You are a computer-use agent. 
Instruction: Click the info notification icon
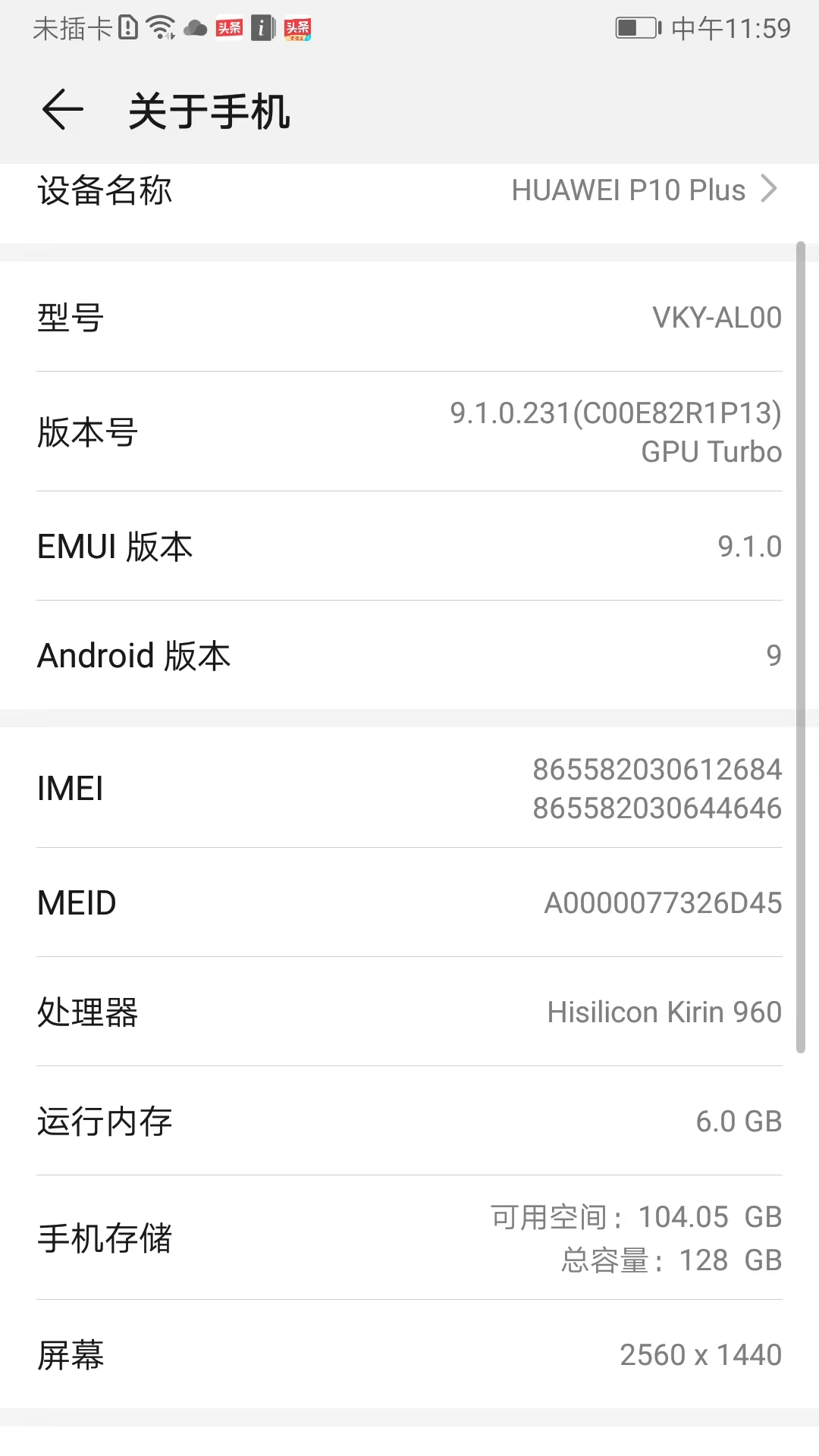click(x=261, y=27)
